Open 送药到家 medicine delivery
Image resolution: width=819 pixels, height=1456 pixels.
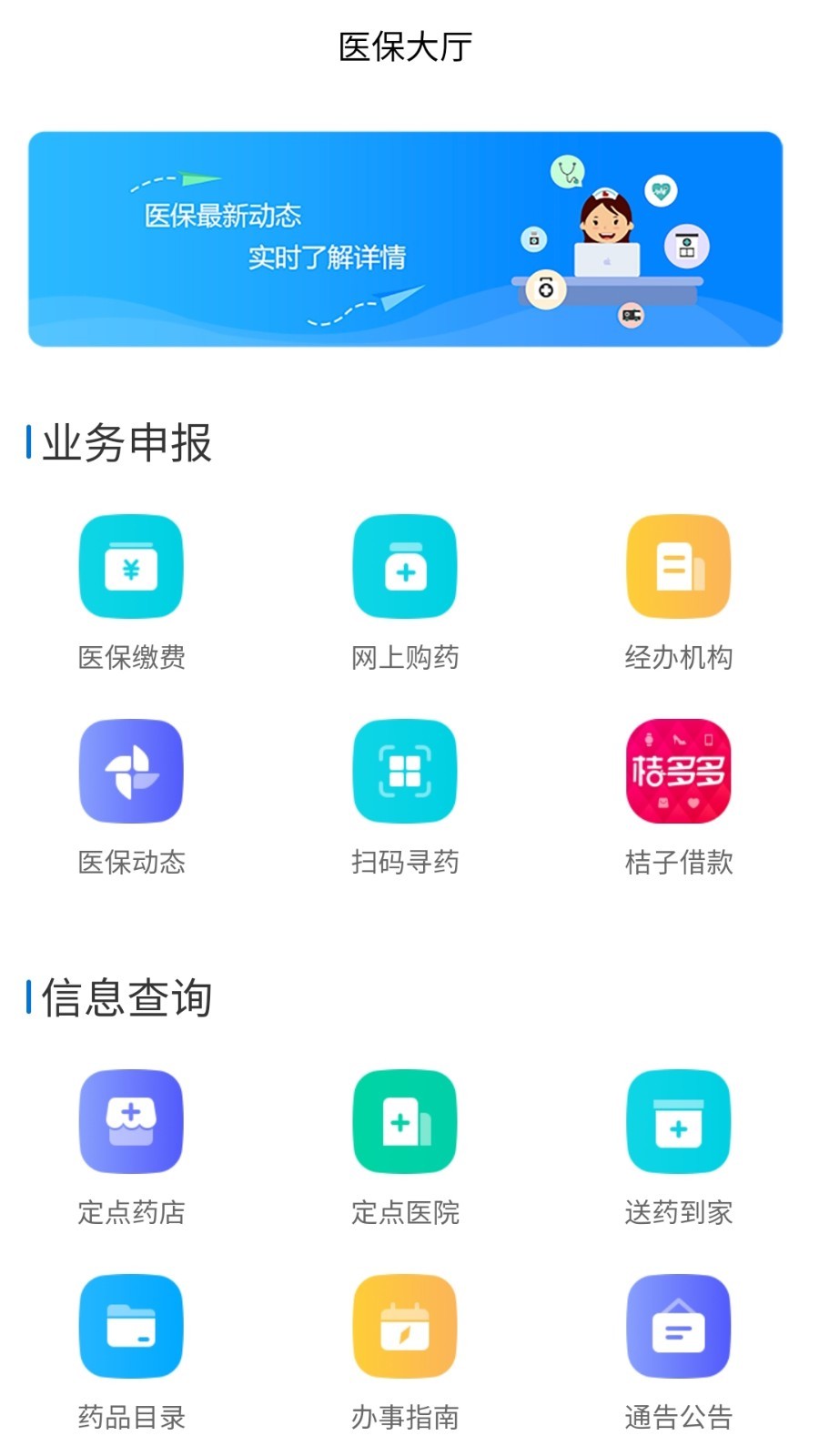point(678,1121)
